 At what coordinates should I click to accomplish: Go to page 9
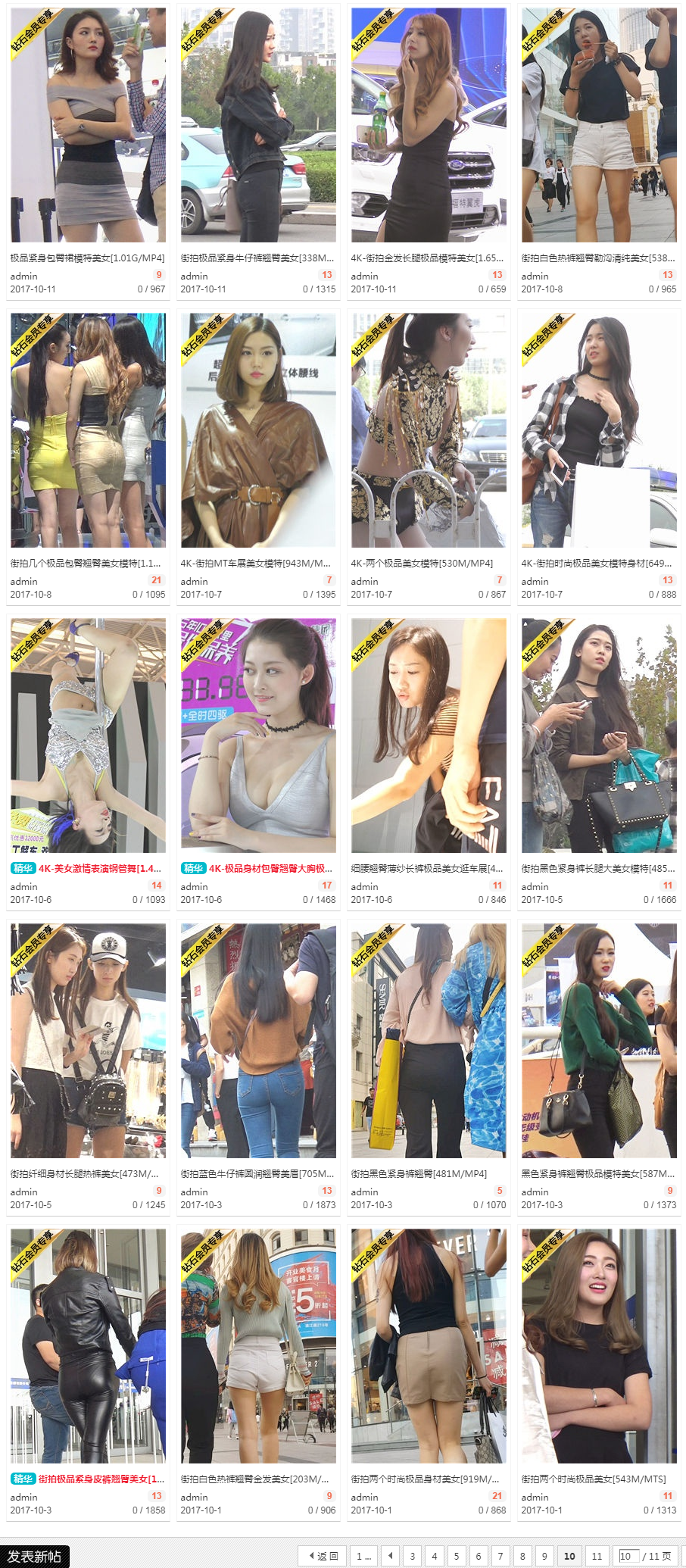[544, 1556]
